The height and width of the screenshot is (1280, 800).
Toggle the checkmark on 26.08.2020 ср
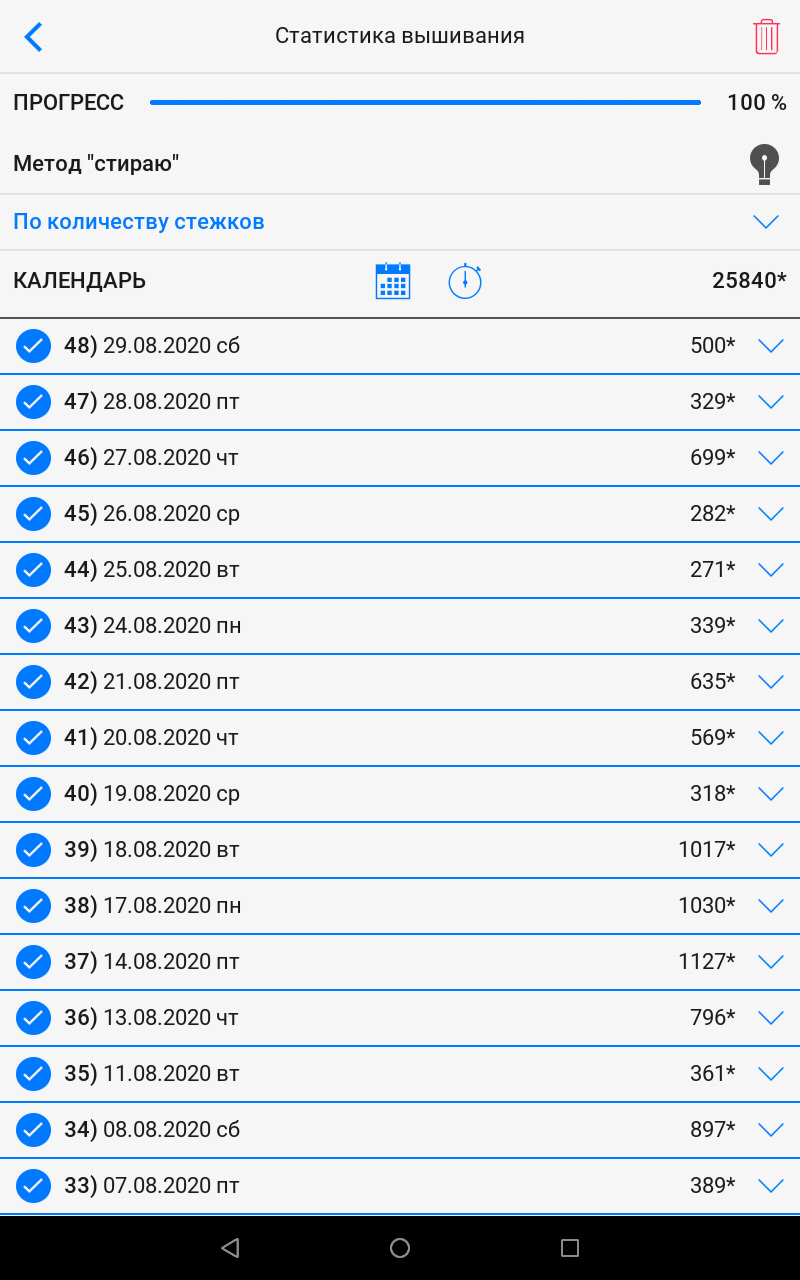coord(33,514)
